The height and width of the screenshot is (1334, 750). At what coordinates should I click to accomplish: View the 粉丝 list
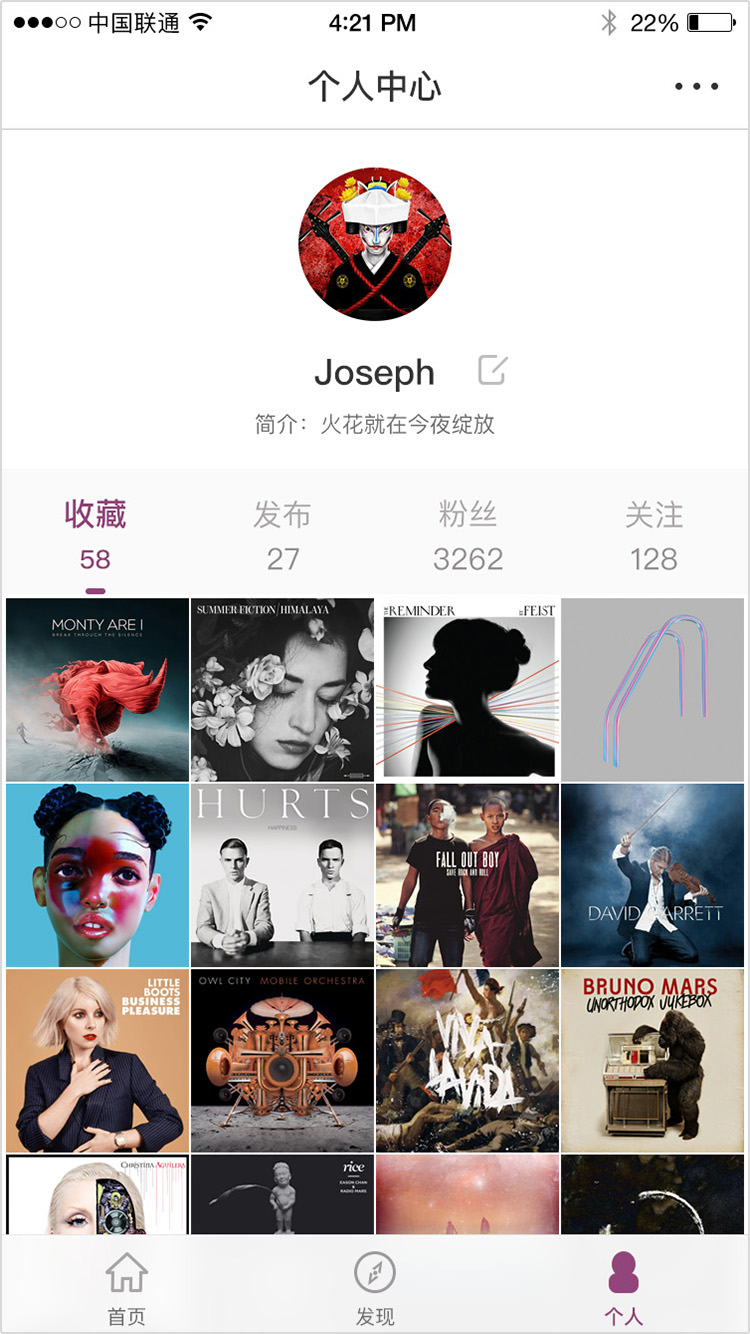(468, 535)
